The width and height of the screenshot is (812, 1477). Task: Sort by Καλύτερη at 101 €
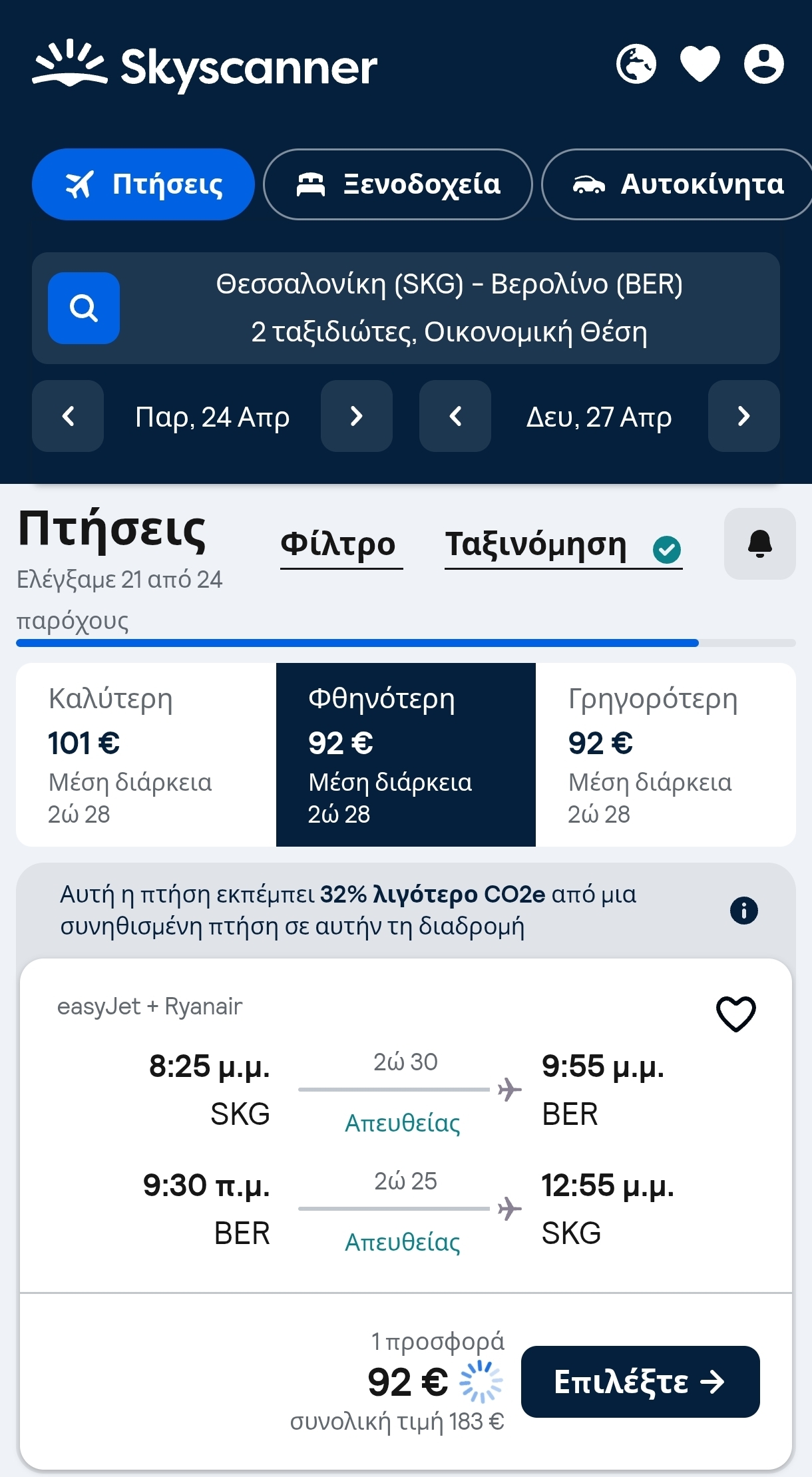pyautogui.click(x=146, y=755)
